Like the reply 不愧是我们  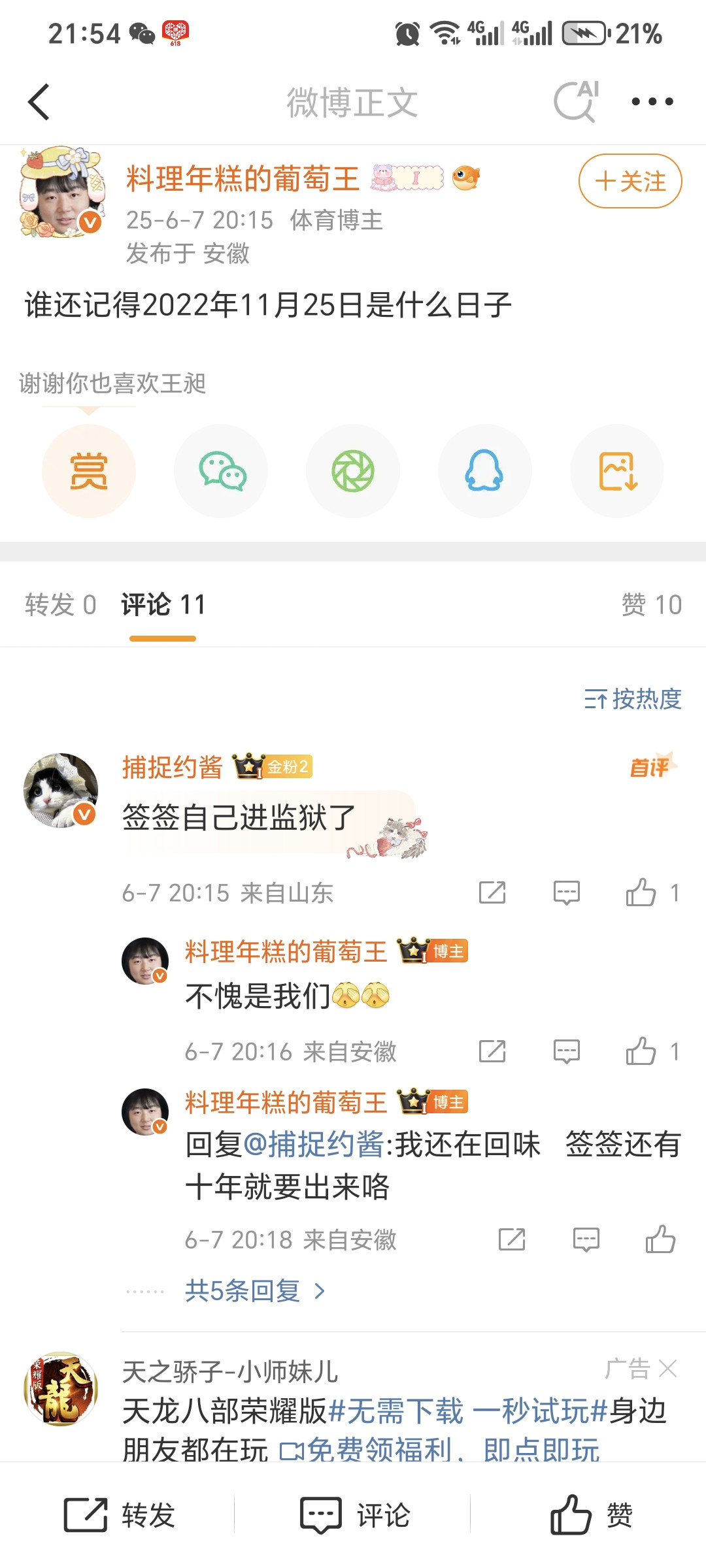641,1051
